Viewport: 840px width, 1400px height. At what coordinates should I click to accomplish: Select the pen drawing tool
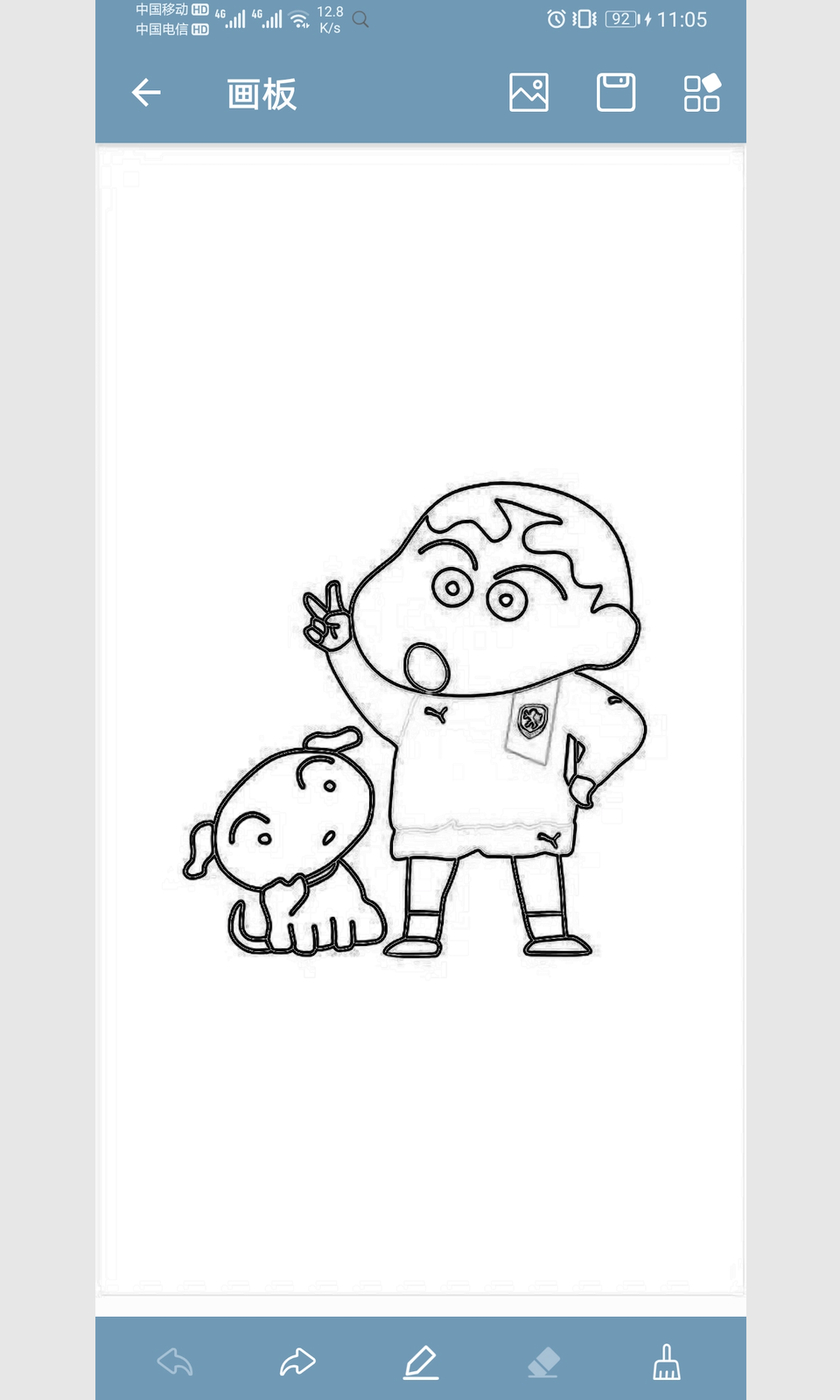click(421, 1362)
